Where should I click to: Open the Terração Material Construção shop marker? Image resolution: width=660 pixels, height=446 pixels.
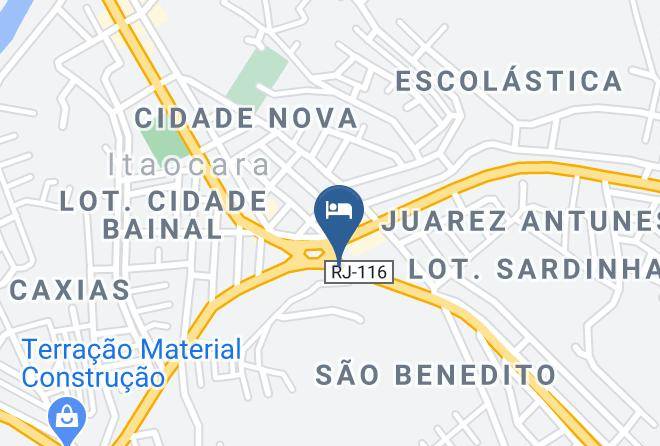(67, 420)
